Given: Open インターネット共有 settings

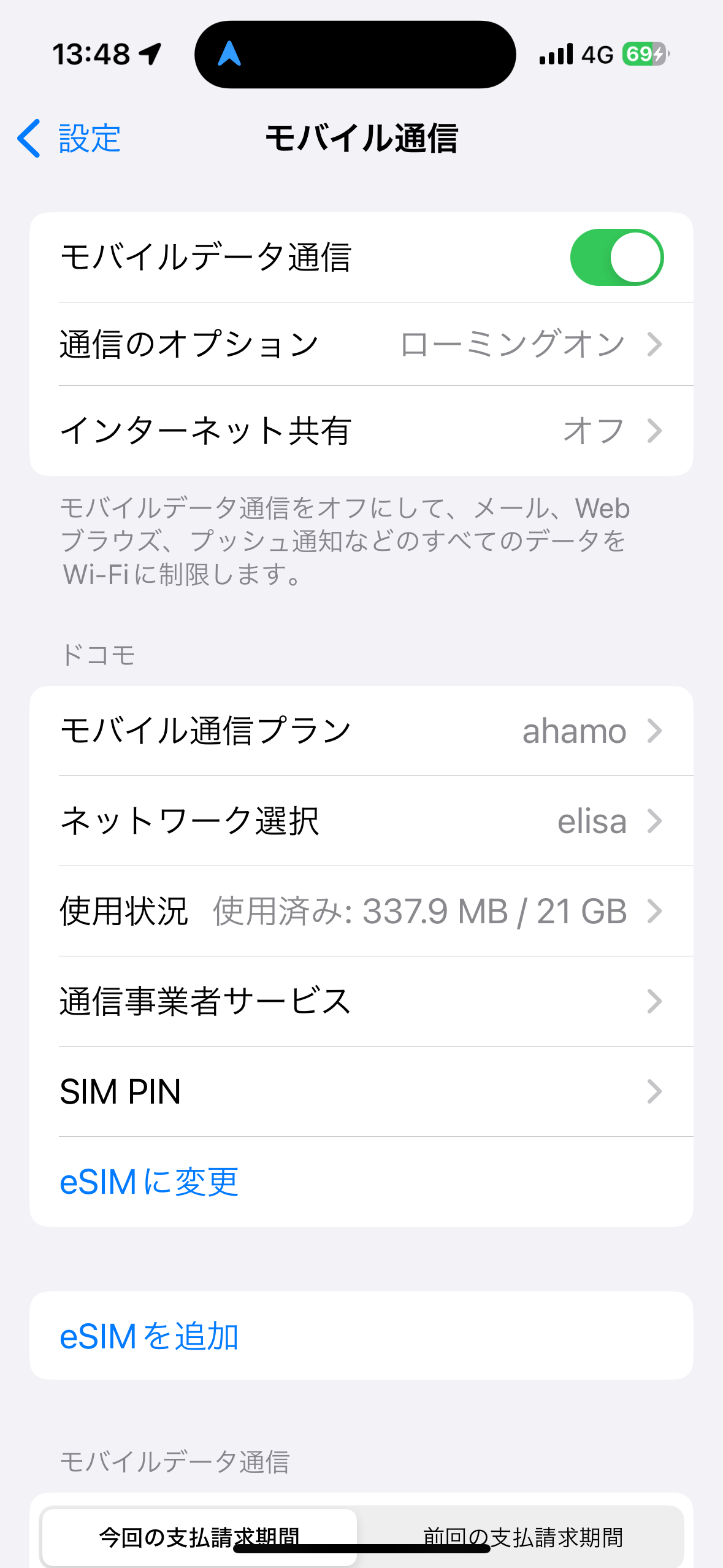Looking at the screenshot, I should [361, 431].
